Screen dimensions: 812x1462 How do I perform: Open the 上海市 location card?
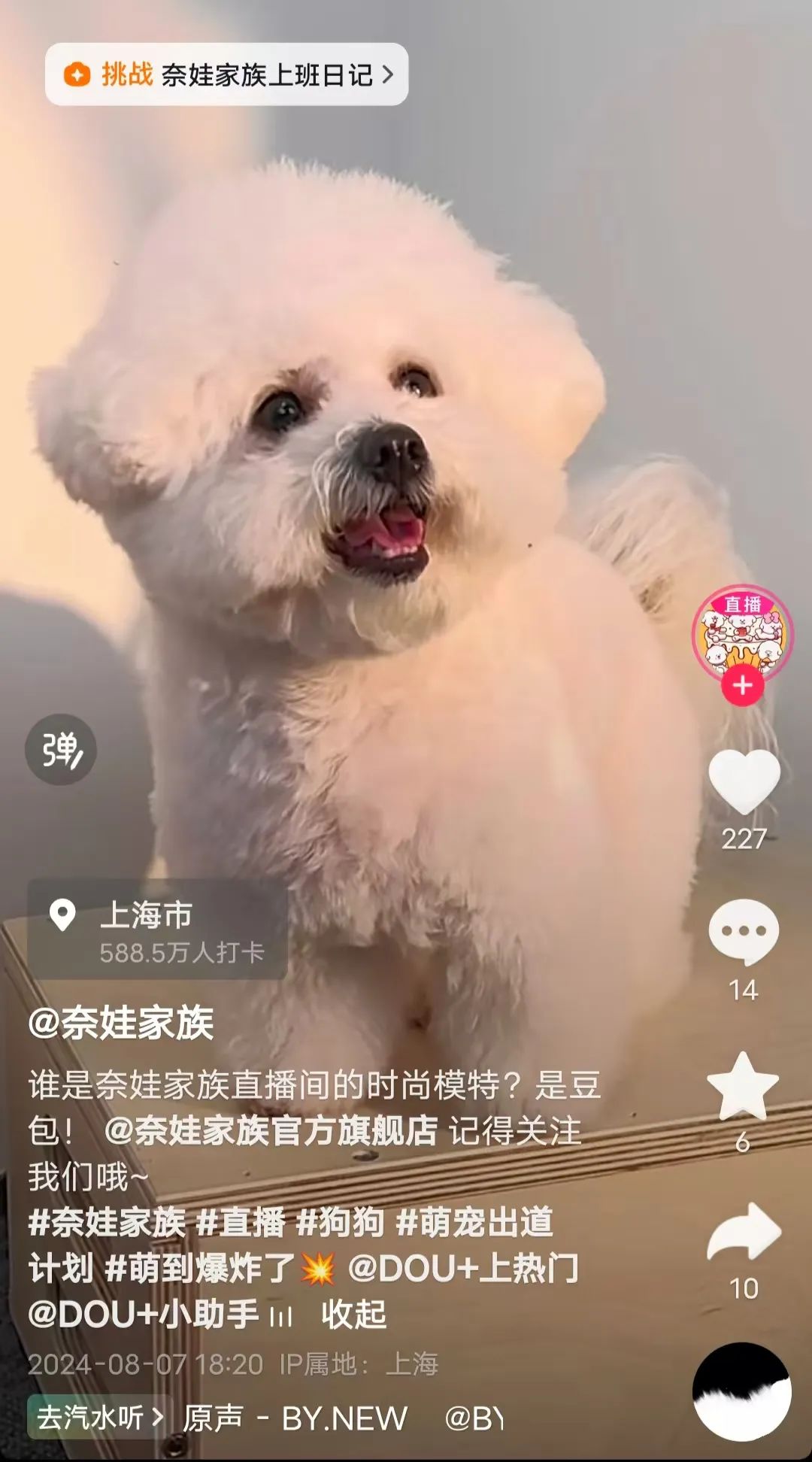click(158, 930)
